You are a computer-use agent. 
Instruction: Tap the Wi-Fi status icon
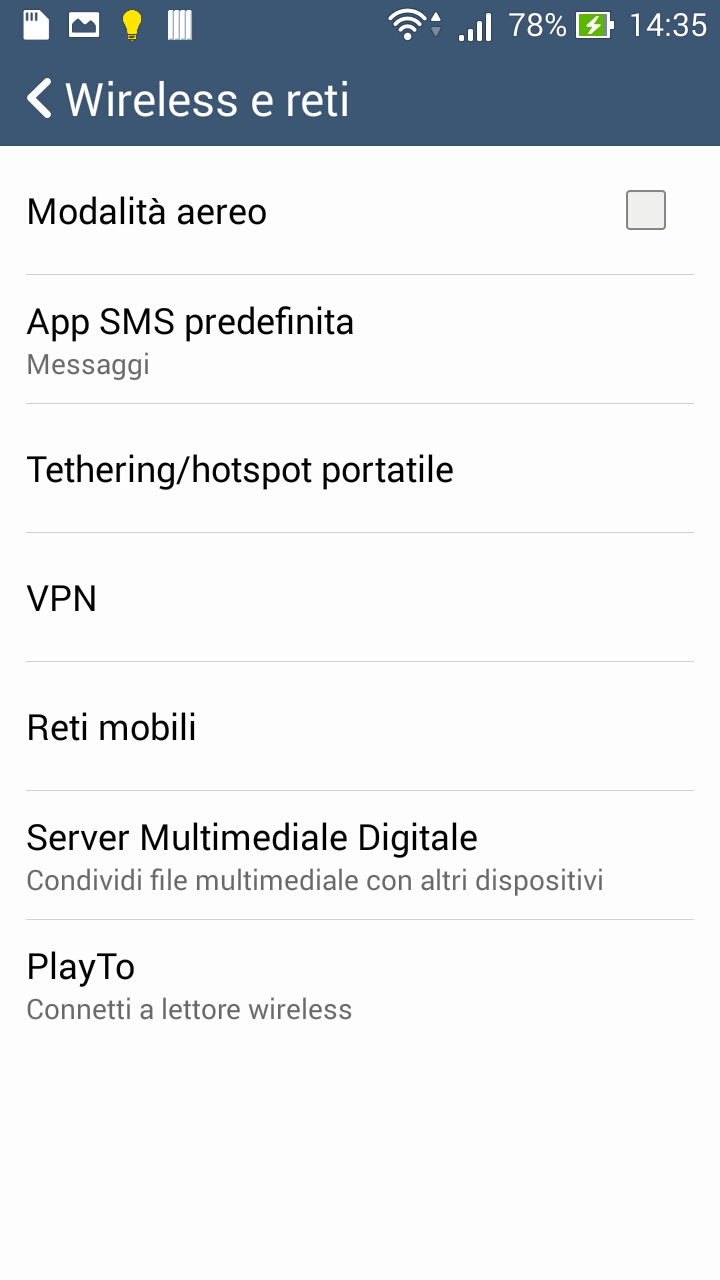409,24
